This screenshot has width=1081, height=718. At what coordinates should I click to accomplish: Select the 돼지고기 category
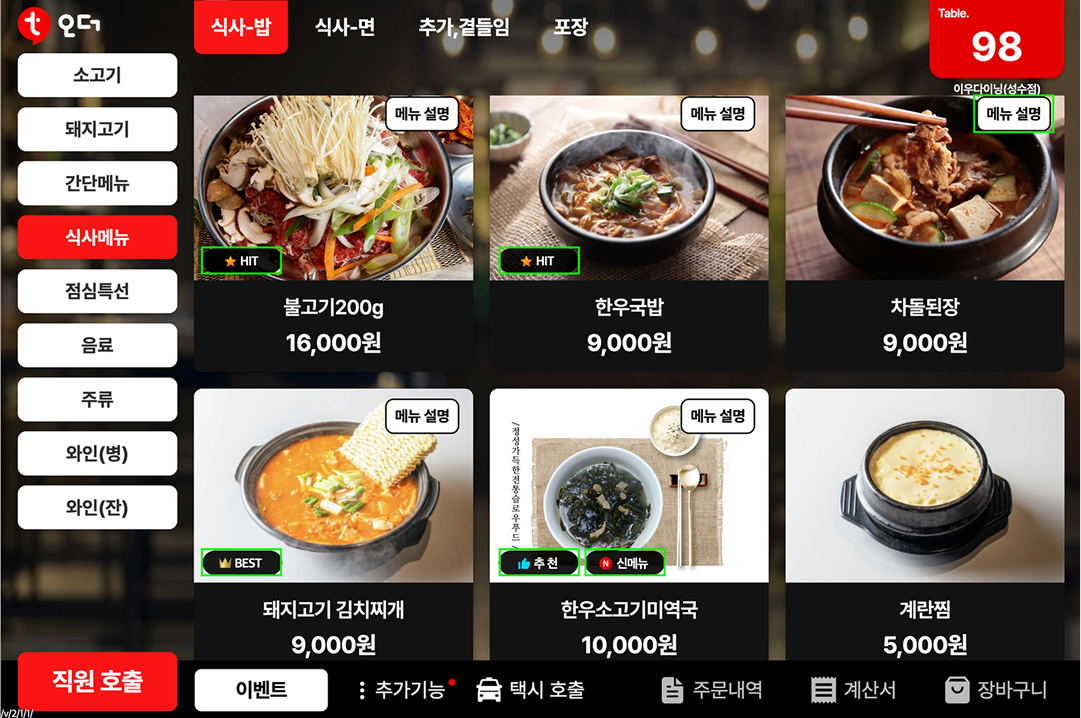(97, 129)
